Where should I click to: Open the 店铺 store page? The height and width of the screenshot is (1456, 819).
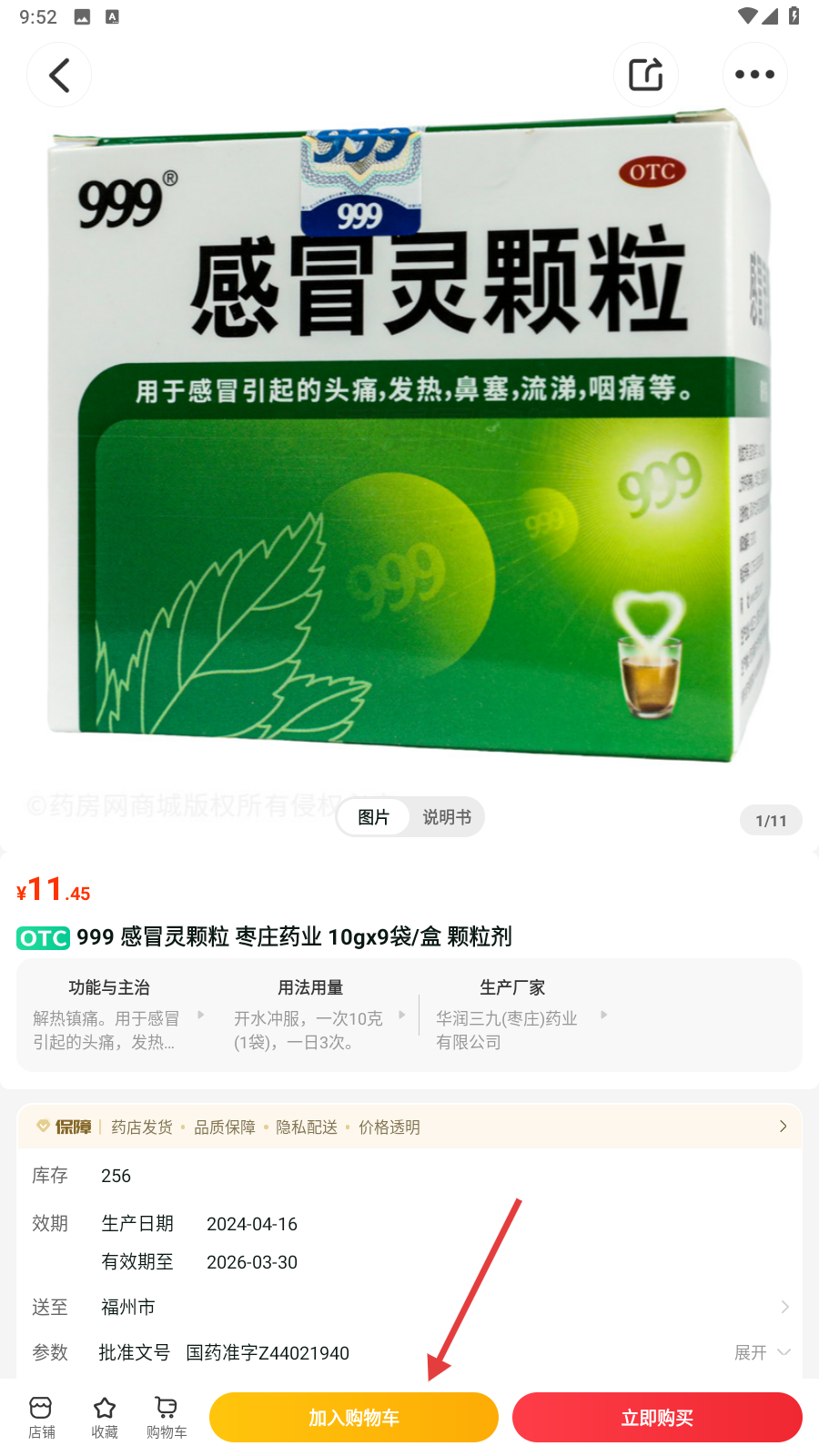pos(41,1417)
